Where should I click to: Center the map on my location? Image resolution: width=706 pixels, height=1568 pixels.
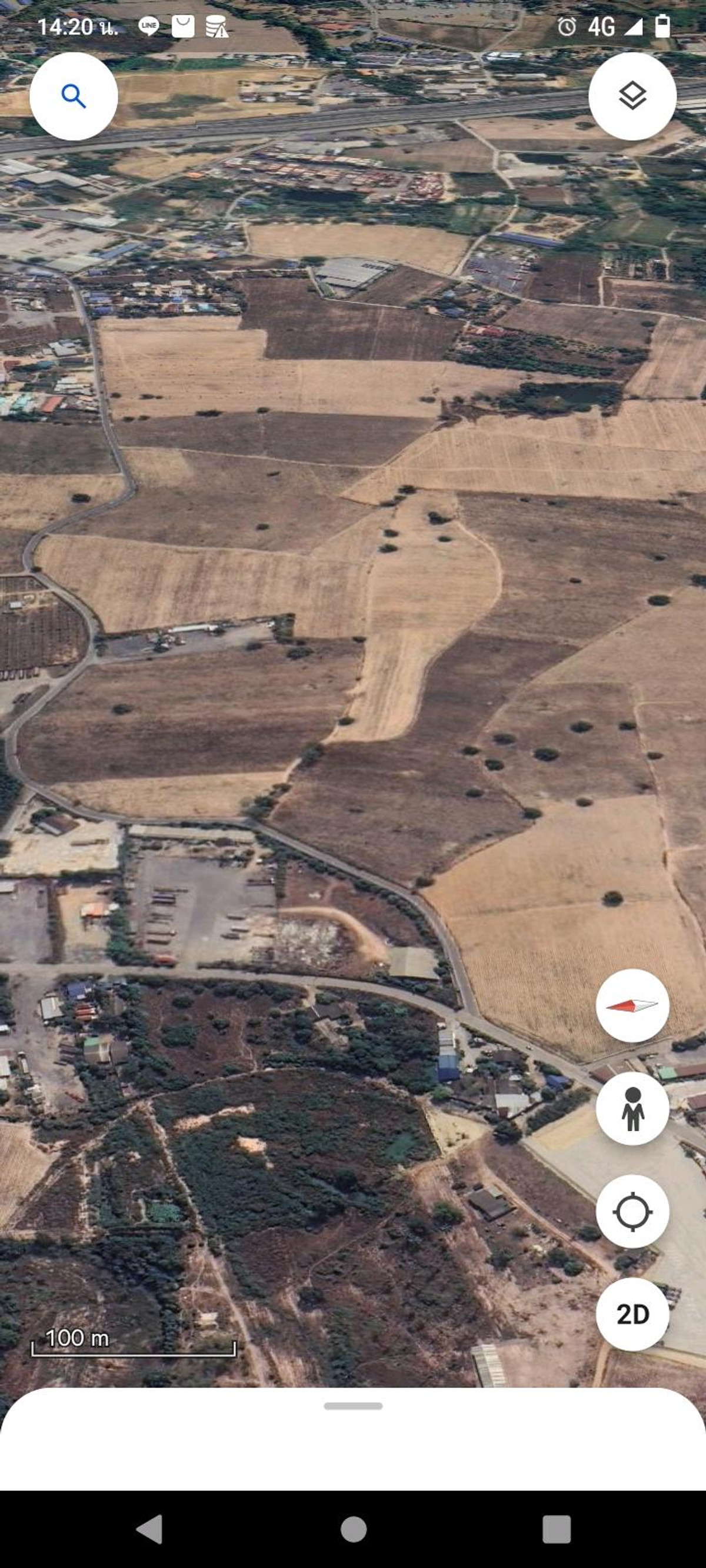click(x=632, y=1211)
